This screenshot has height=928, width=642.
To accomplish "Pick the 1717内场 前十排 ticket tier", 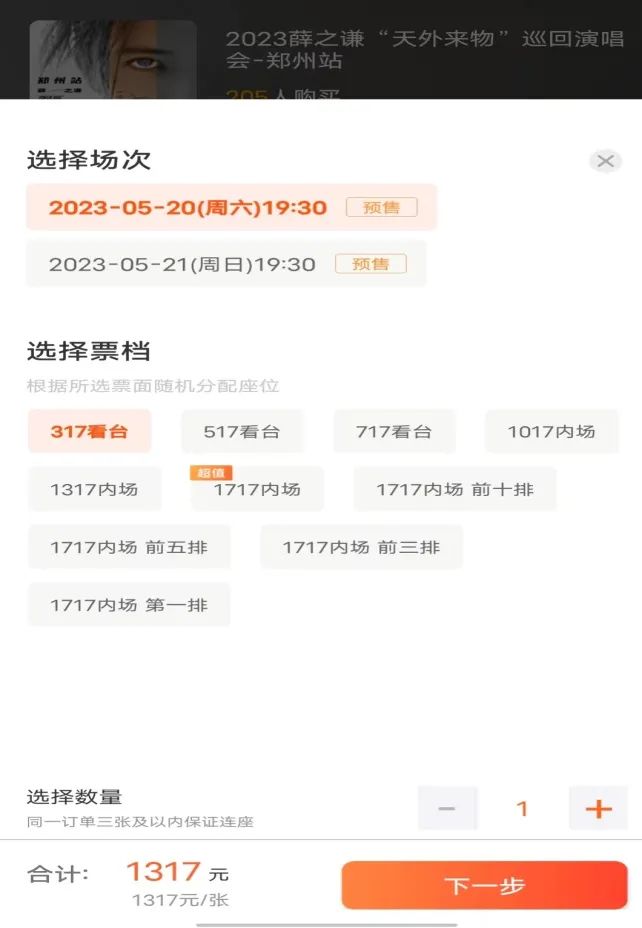I will tap(455, 490).
